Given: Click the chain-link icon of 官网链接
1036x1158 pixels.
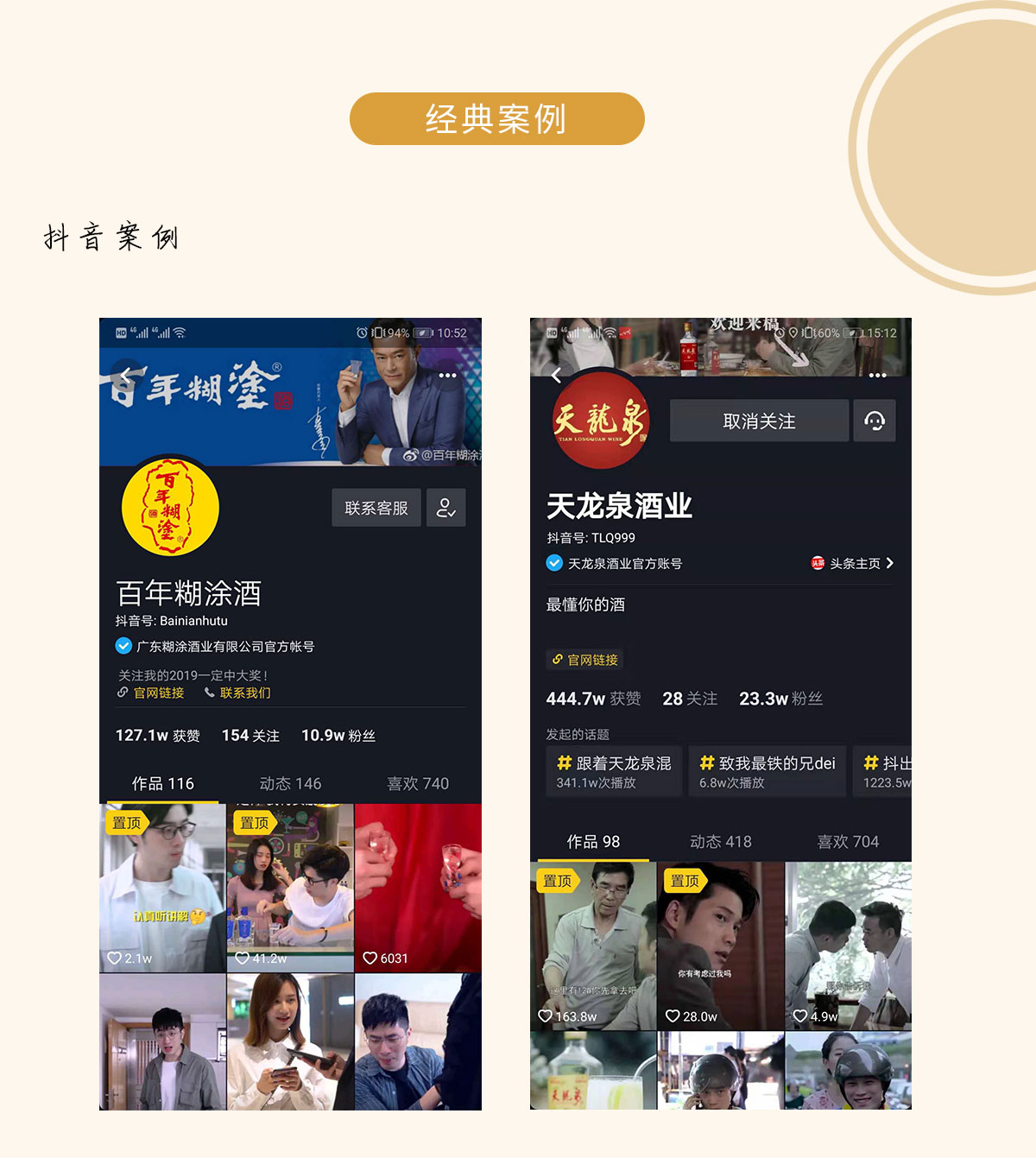Looking at the screenshot, I should pyautogui.click(x=123, y=693).
